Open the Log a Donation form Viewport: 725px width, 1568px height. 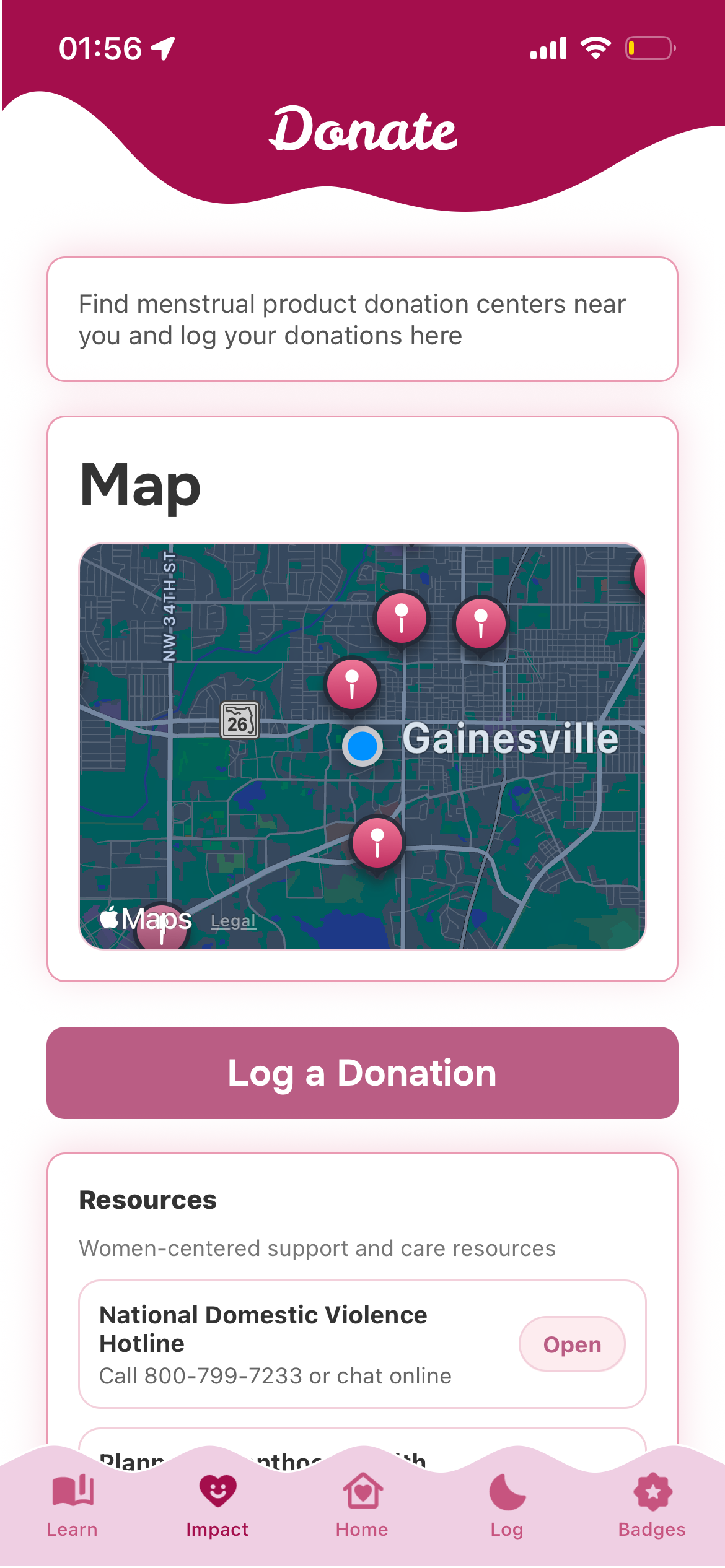click(x=362, y=1073)
